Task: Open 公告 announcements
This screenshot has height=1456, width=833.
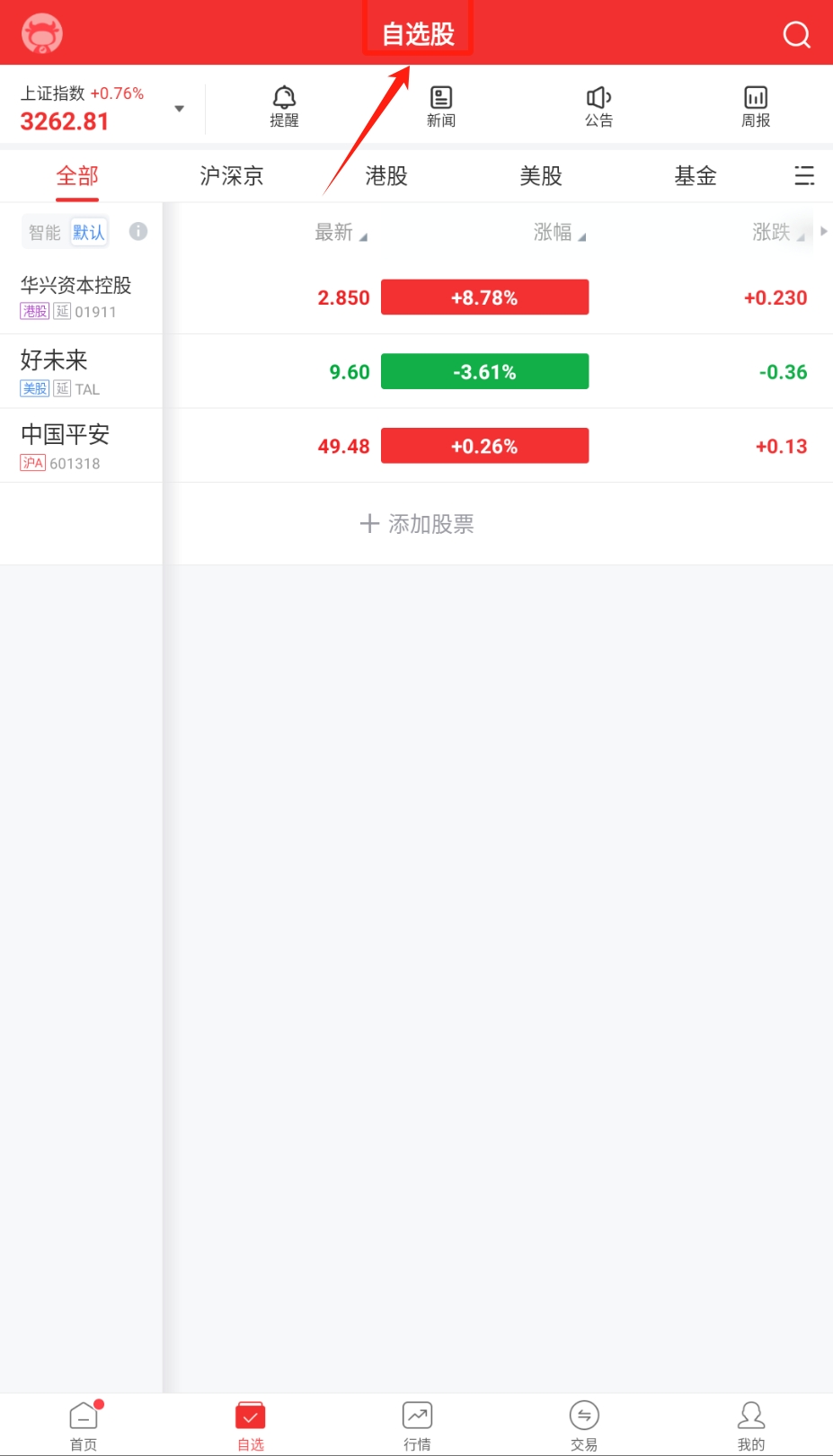Action: (598, 106)
